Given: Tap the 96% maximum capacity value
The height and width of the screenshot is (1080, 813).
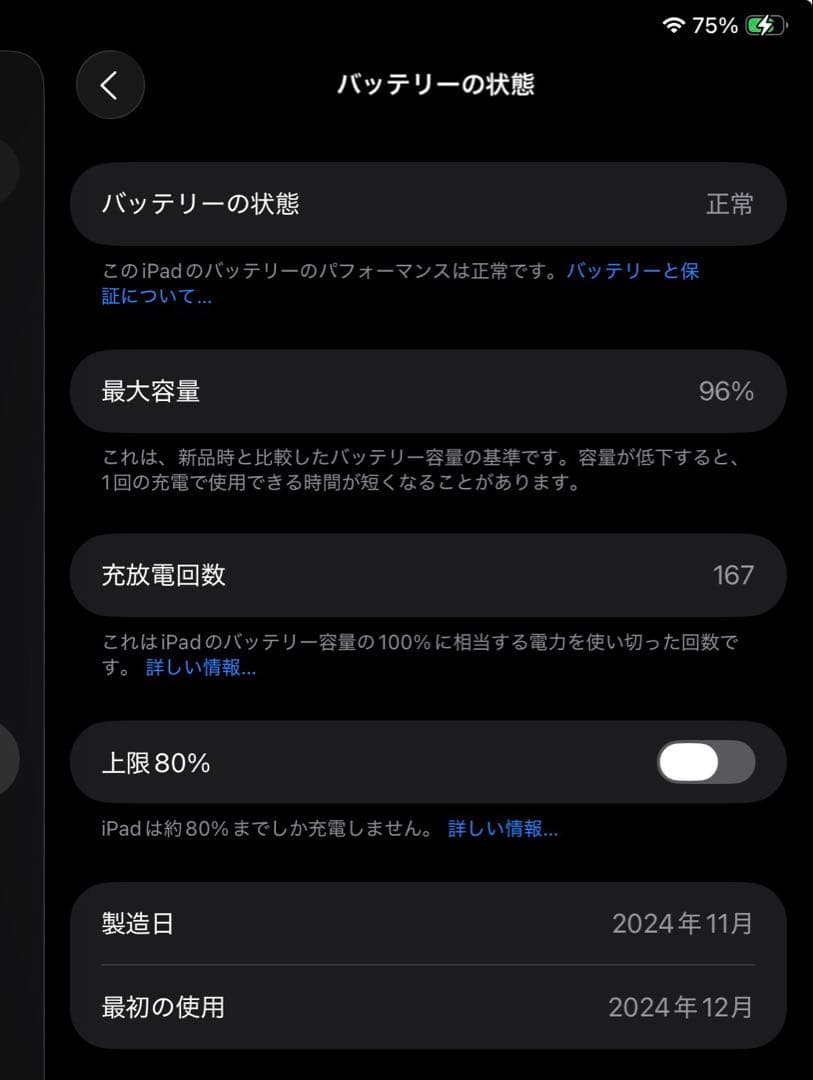Looking at the screenshot, I should pos(726,392).
